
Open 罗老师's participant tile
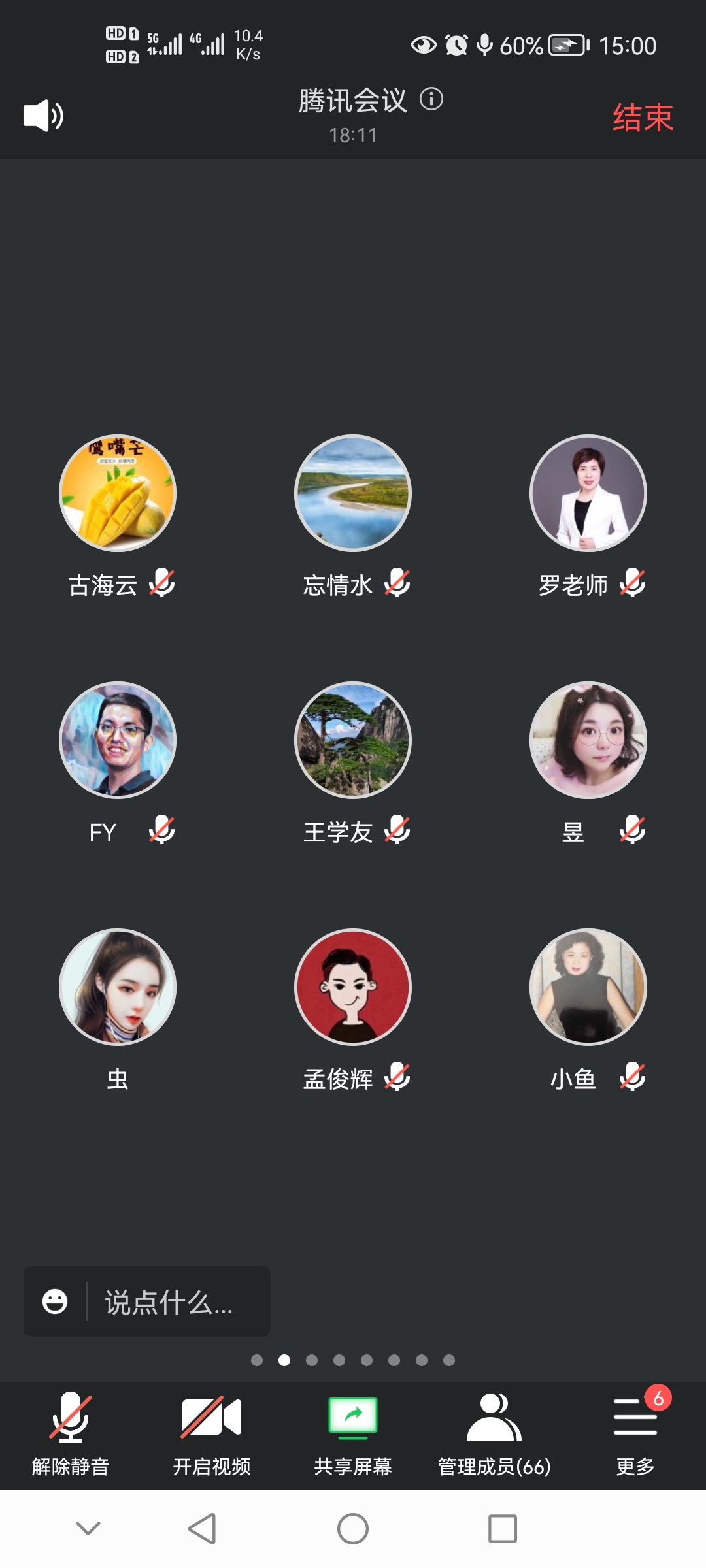[588, 493]
